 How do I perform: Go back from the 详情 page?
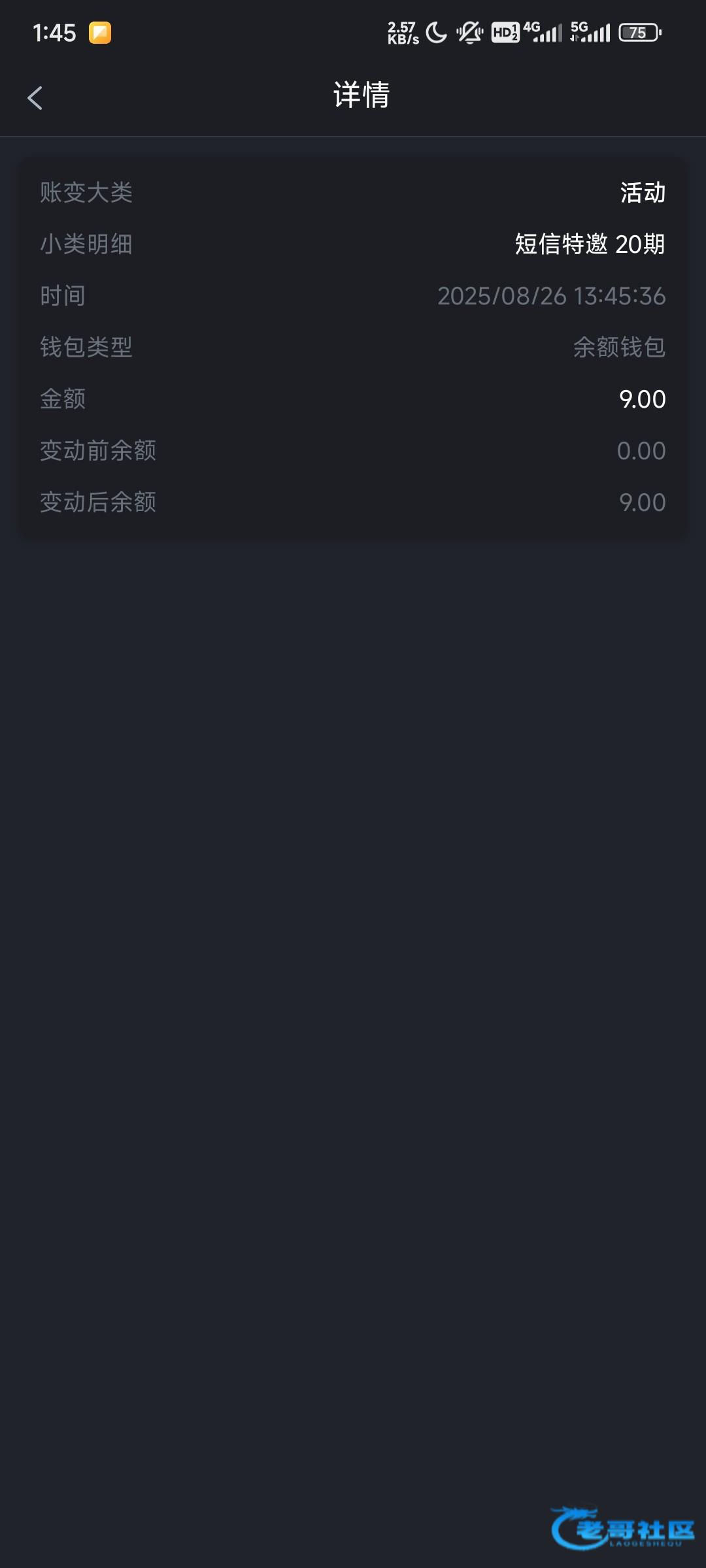[x=35, y=98]
